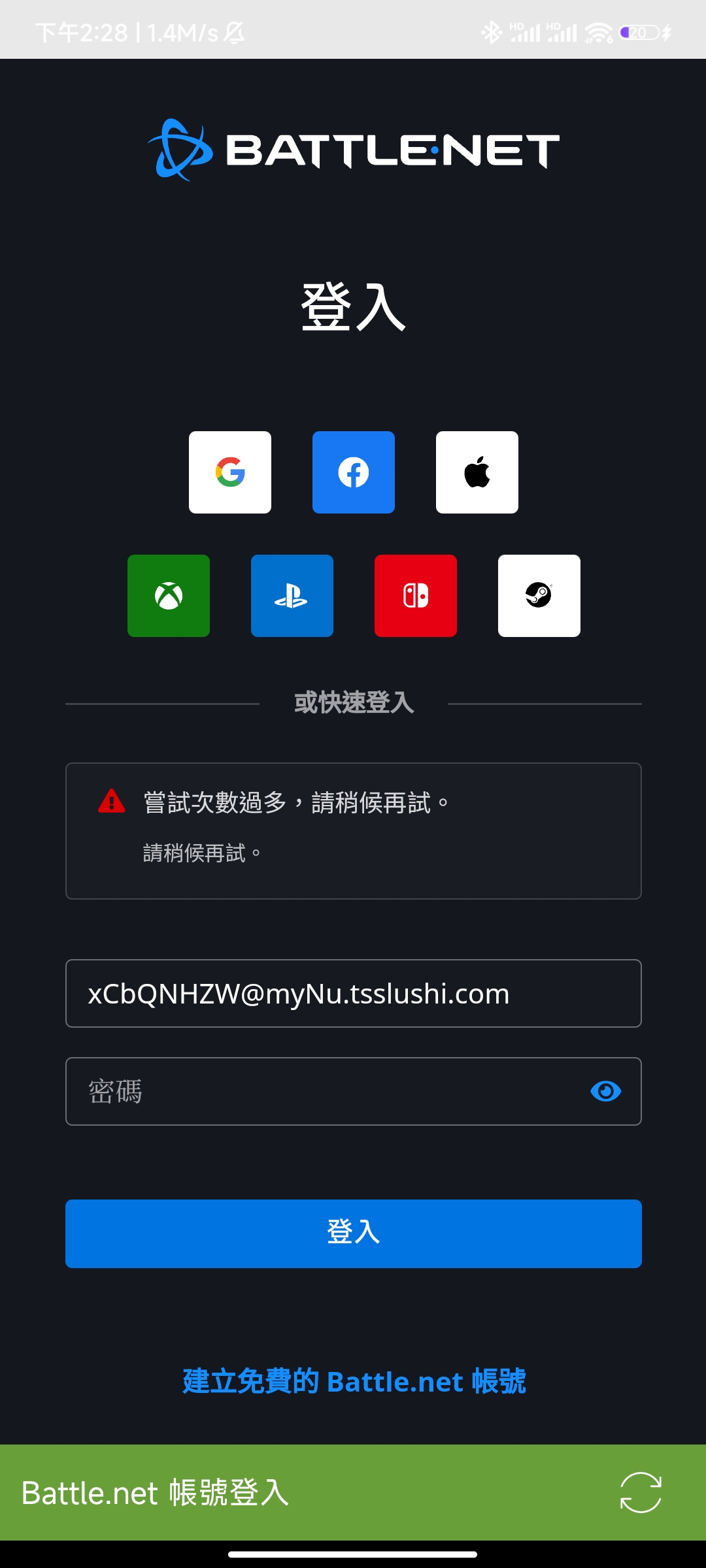
Task: Sign in with Steam
Action: tap(539, 596)
